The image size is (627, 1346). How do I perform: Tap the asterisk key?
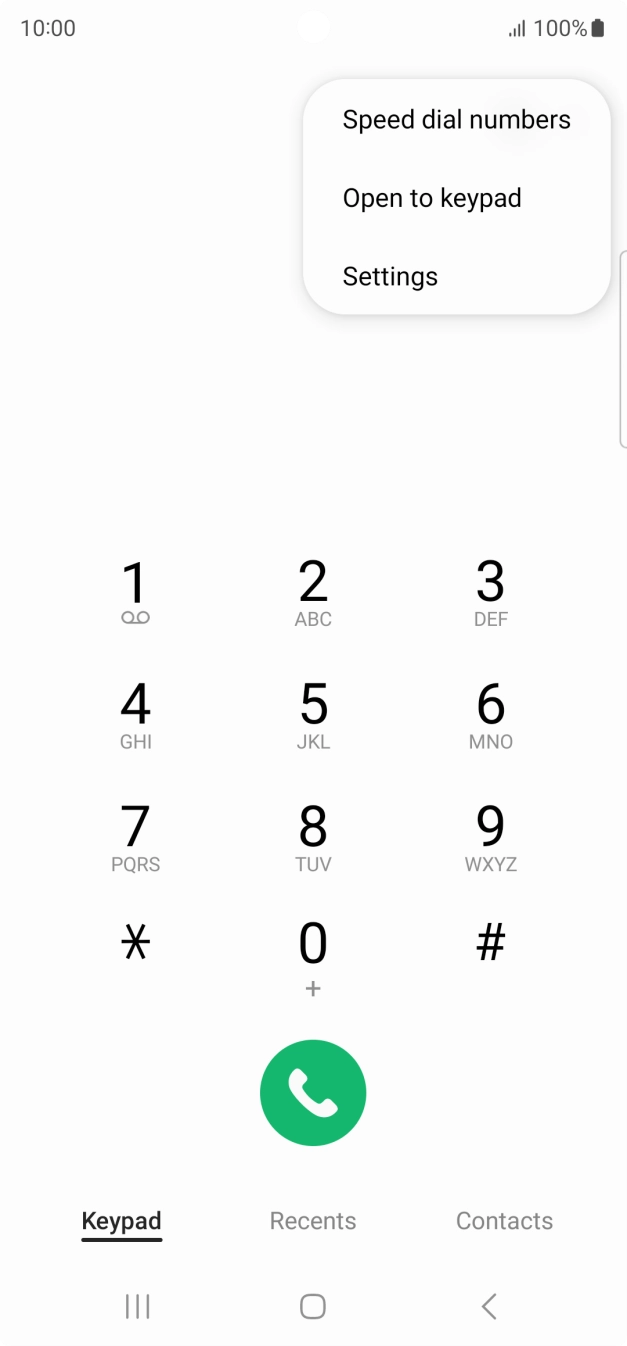[x=135, y=943]
